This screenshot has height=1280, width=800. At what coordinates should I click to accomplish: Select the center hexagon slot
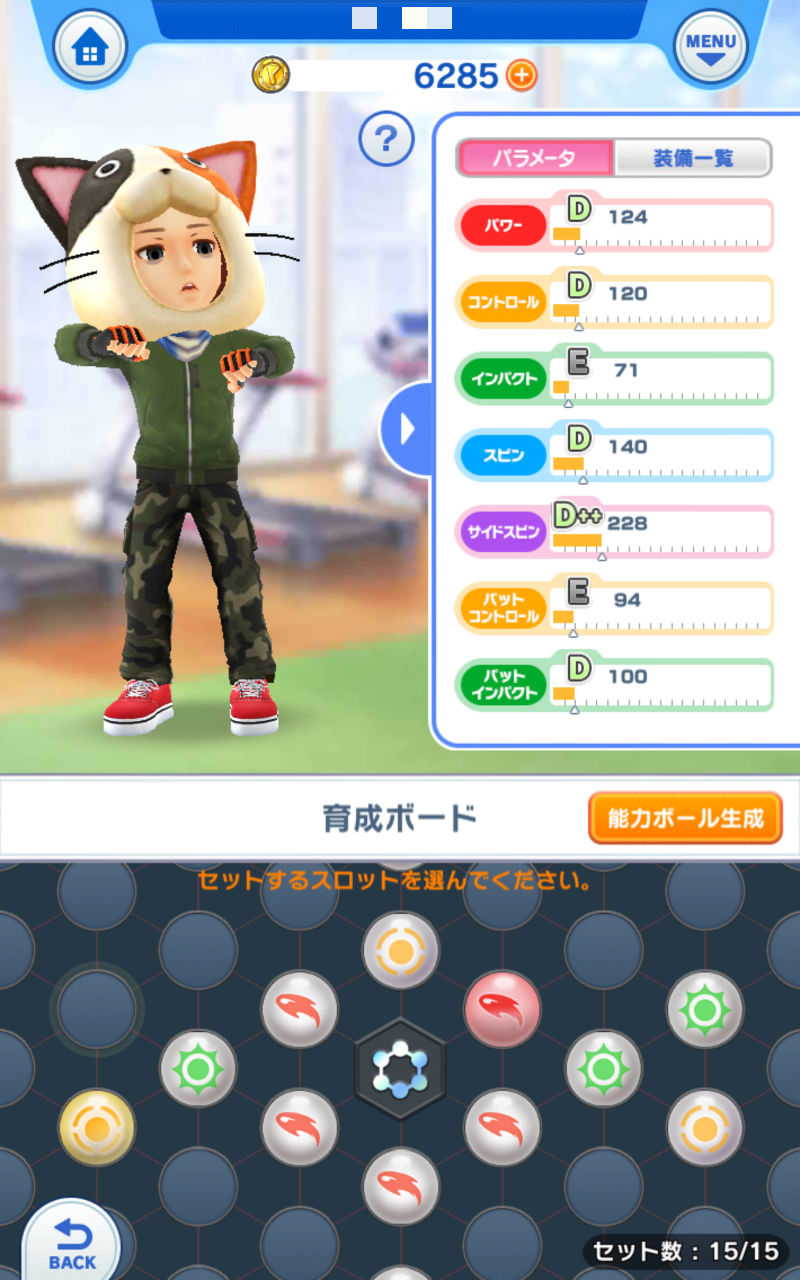click(x=400, y=1069)
